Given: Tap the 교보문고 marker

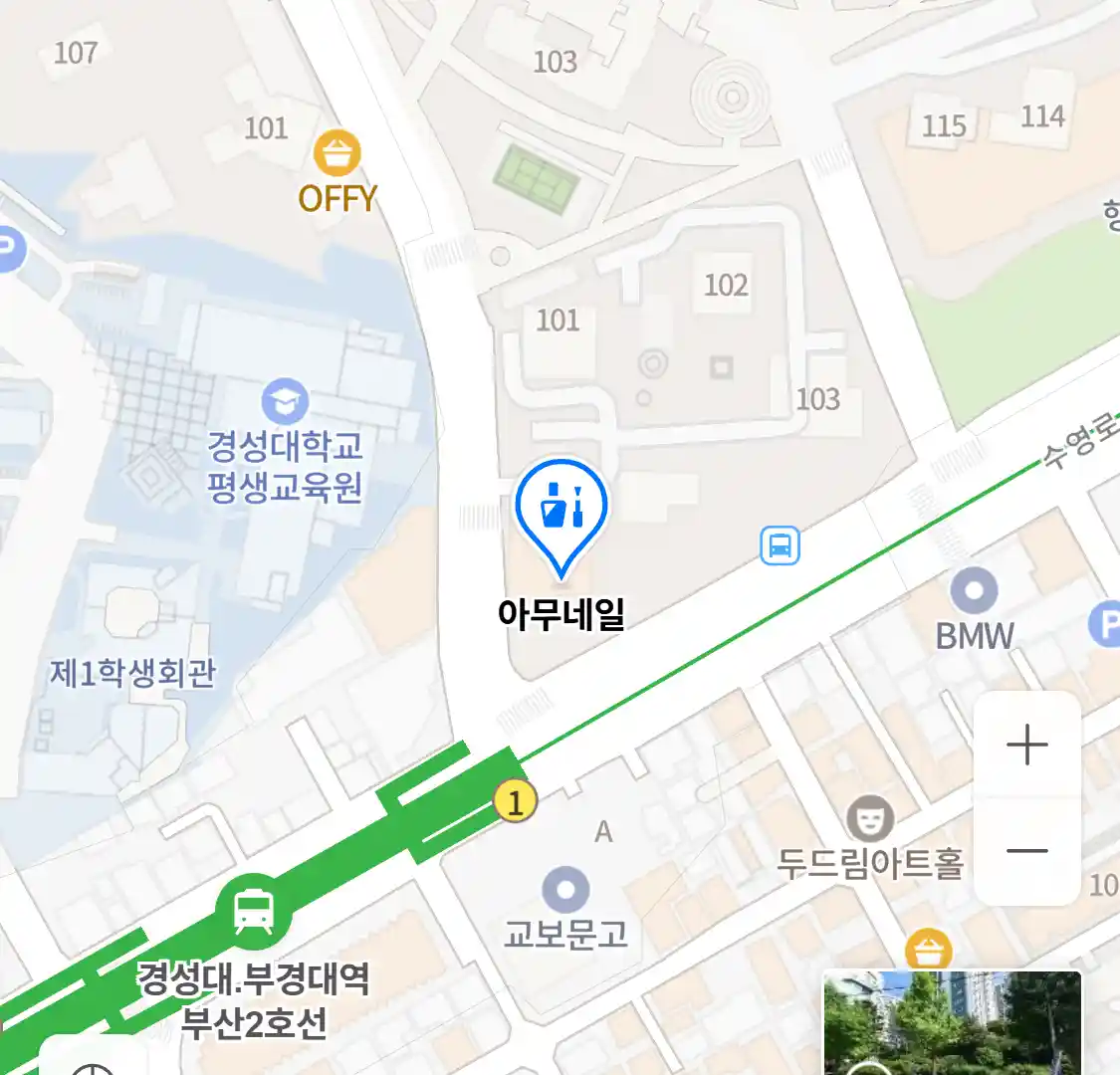Looking at the screenshot, I should pos(565,891).
